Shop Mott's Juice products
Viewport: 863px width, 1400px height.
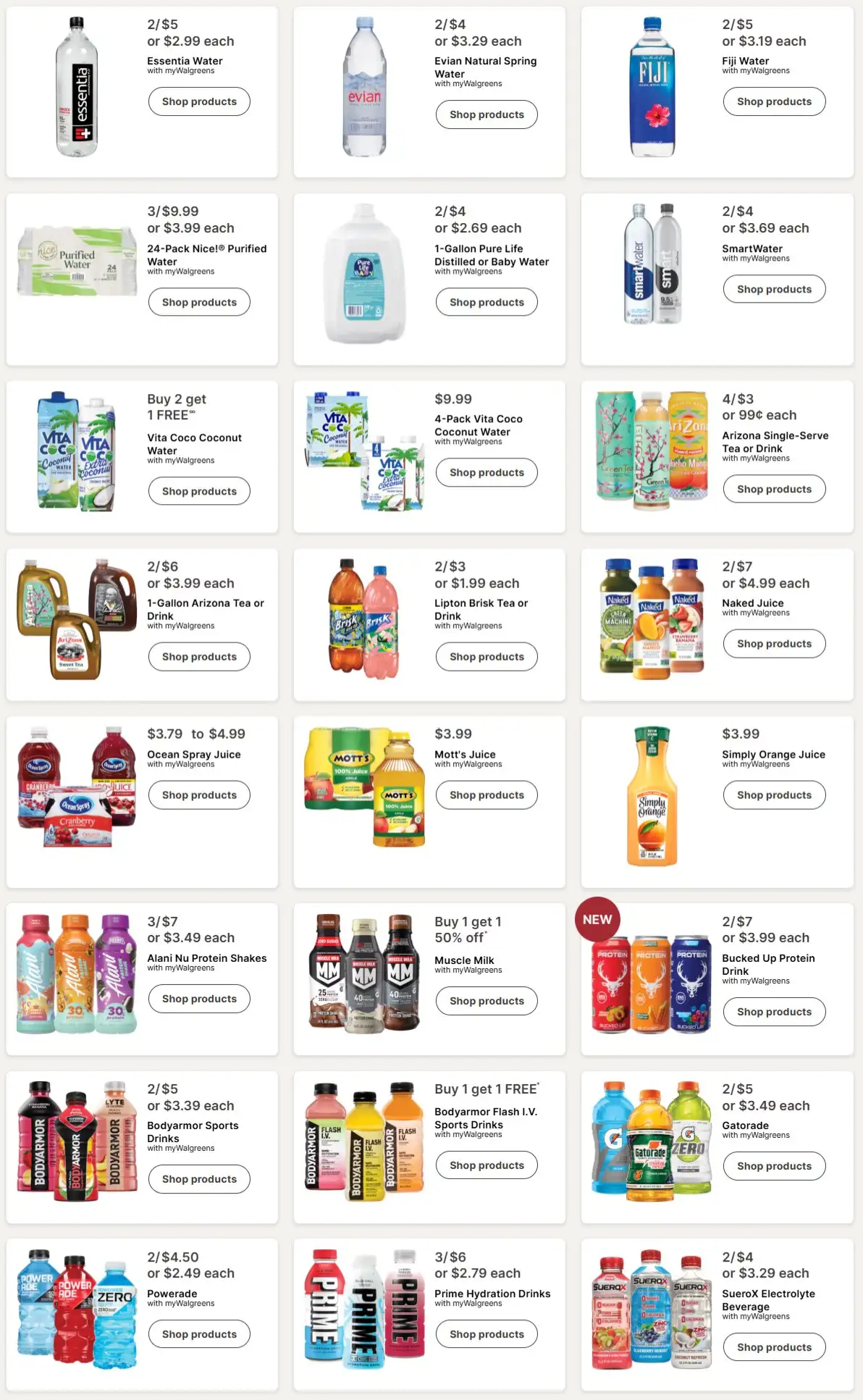tap(487, 795)
